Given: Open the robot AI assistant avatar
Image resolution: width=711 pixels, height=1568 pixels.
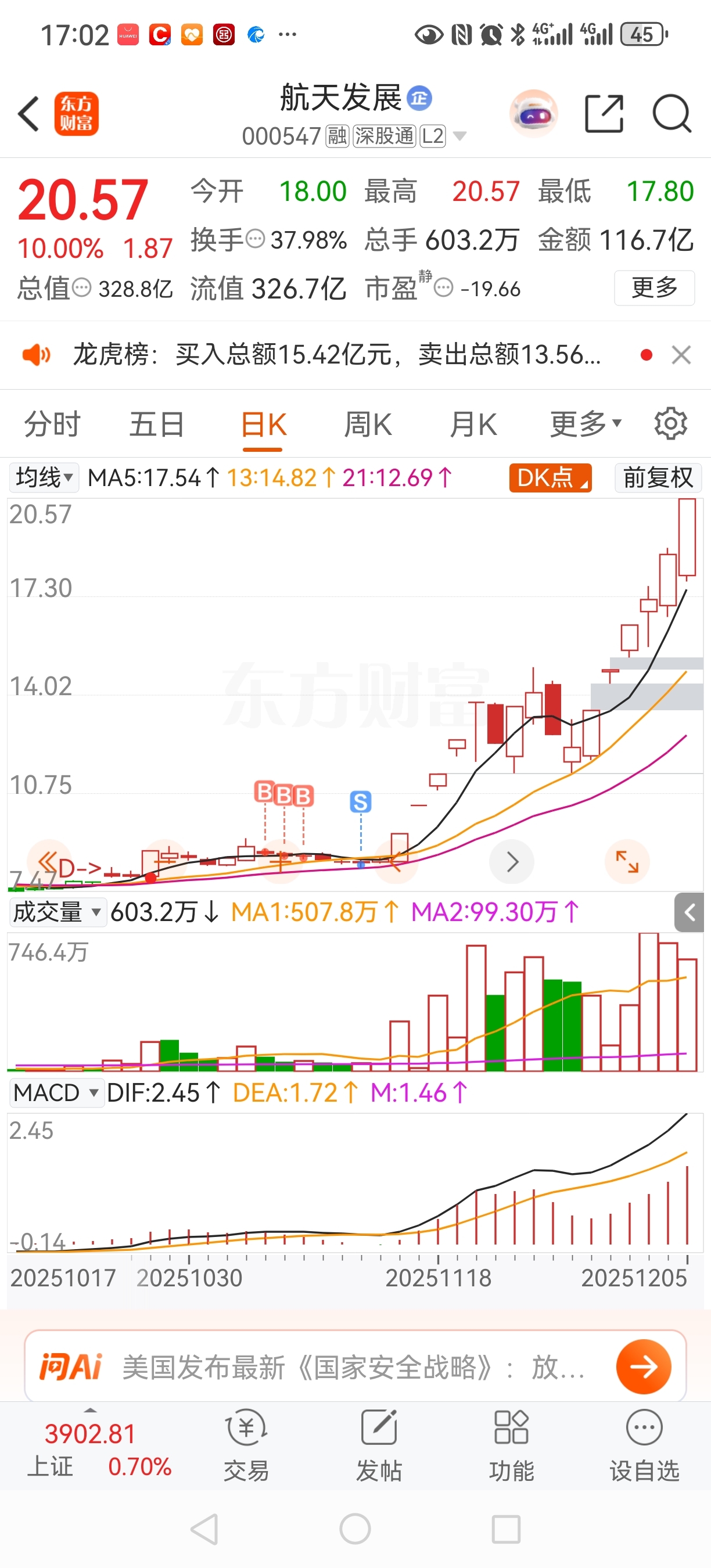Looking at the screenshot, I should click(x=533, y=114).
